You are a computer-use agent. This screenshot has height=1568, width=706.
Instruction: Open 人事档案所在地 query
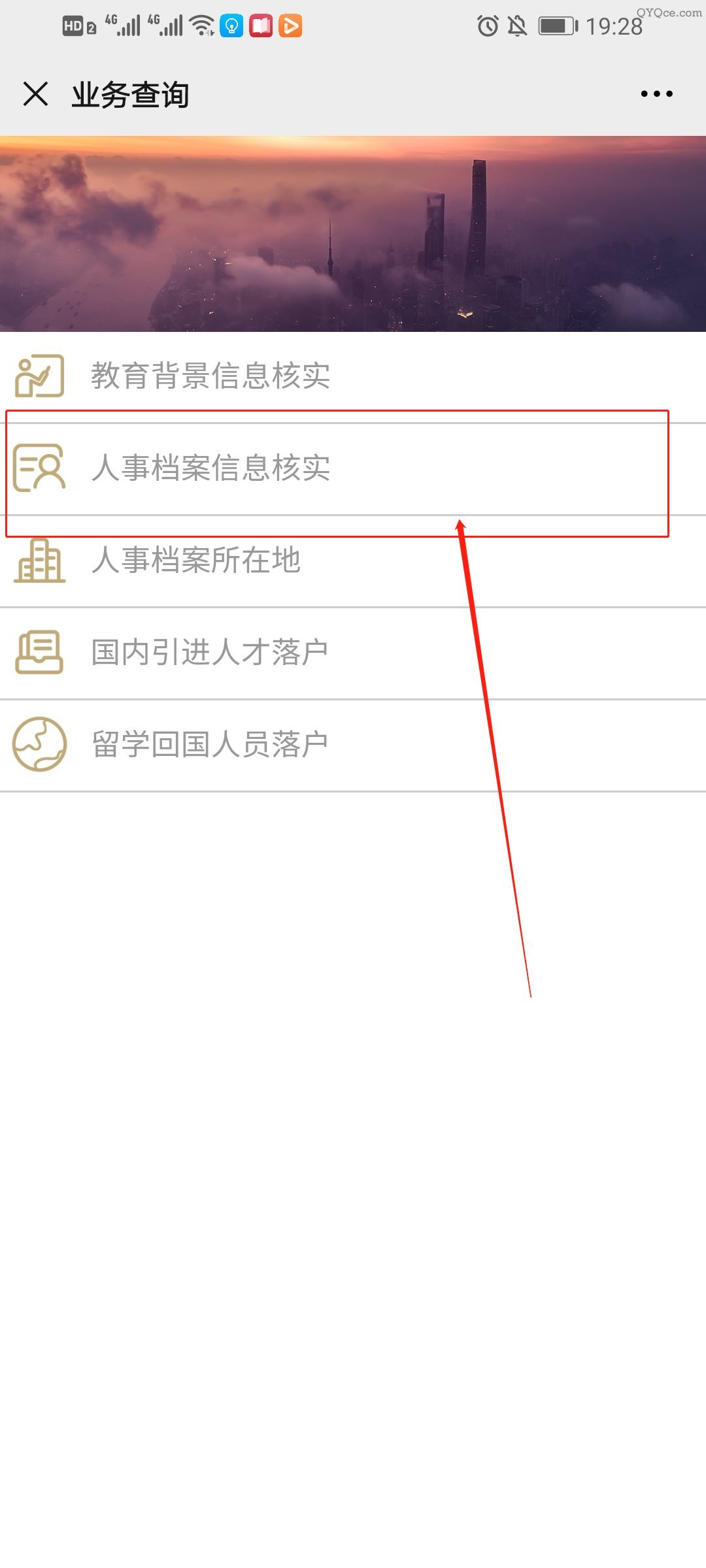(353, 561)
